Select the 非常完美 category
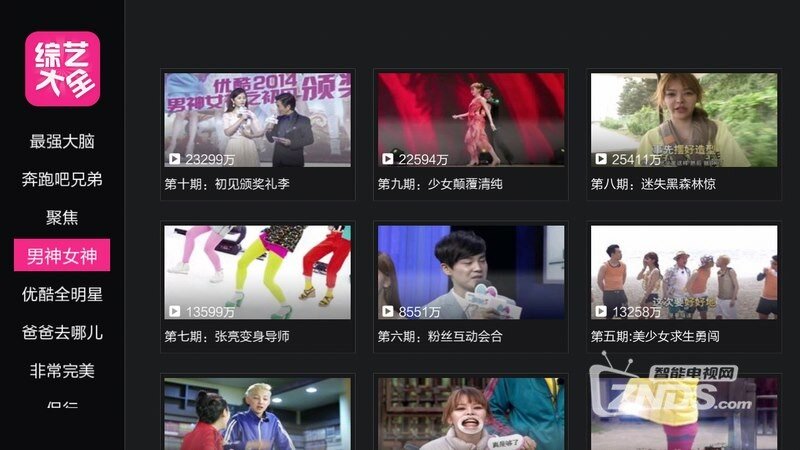This screenshot has width=800, height=450. [62, 370]
